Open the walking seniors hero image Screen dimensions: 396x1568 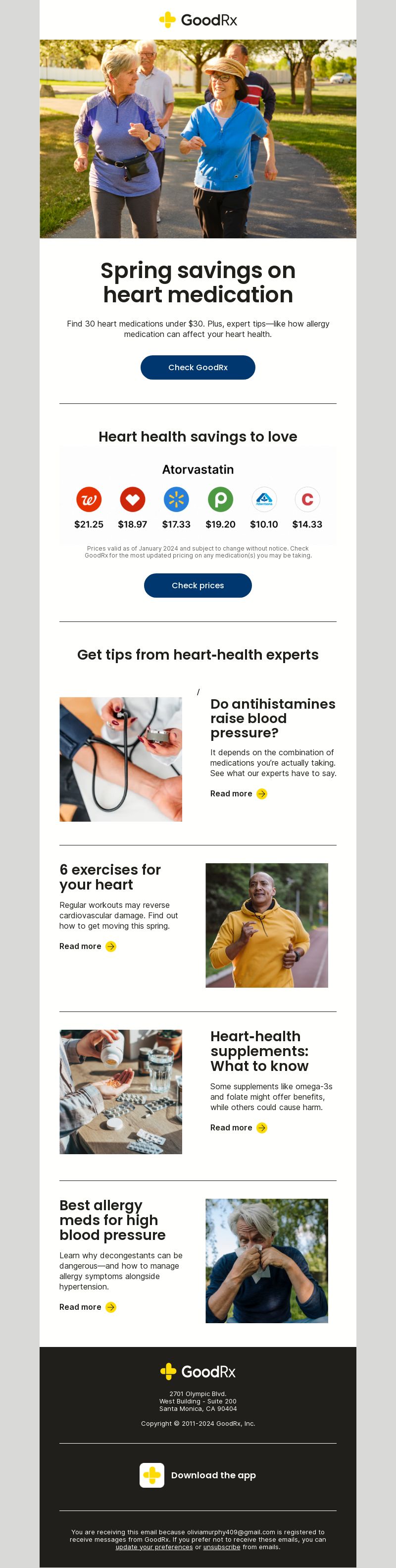(198, 139)
